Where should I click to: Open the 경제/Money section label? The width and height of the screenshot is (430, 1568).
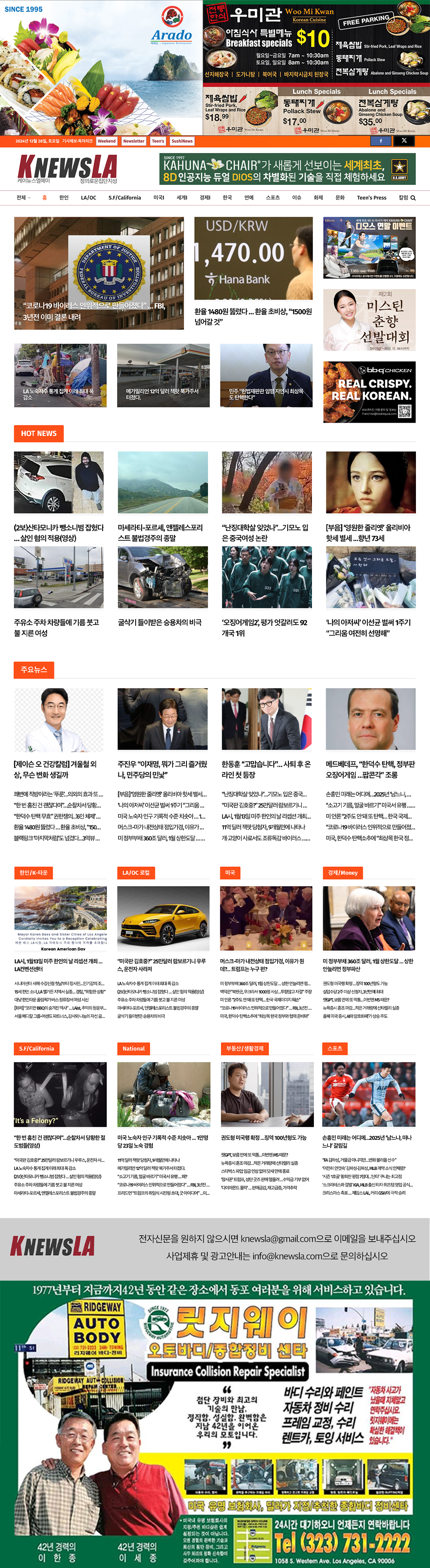tap(343, 872)
